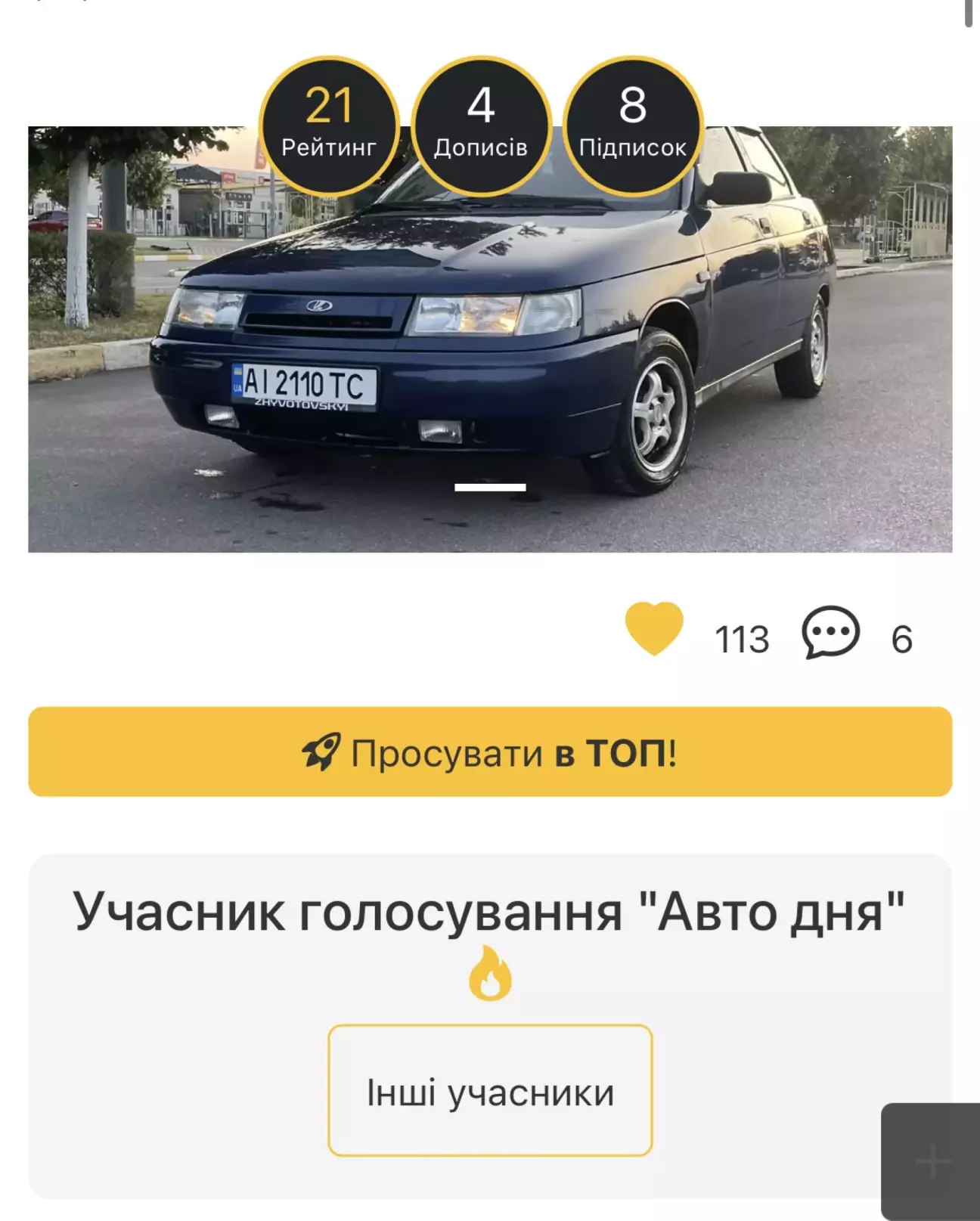Open the 21 Рейтинг rating badge
The height and width of the screenshot is (1221, 980).
point(329,126)
